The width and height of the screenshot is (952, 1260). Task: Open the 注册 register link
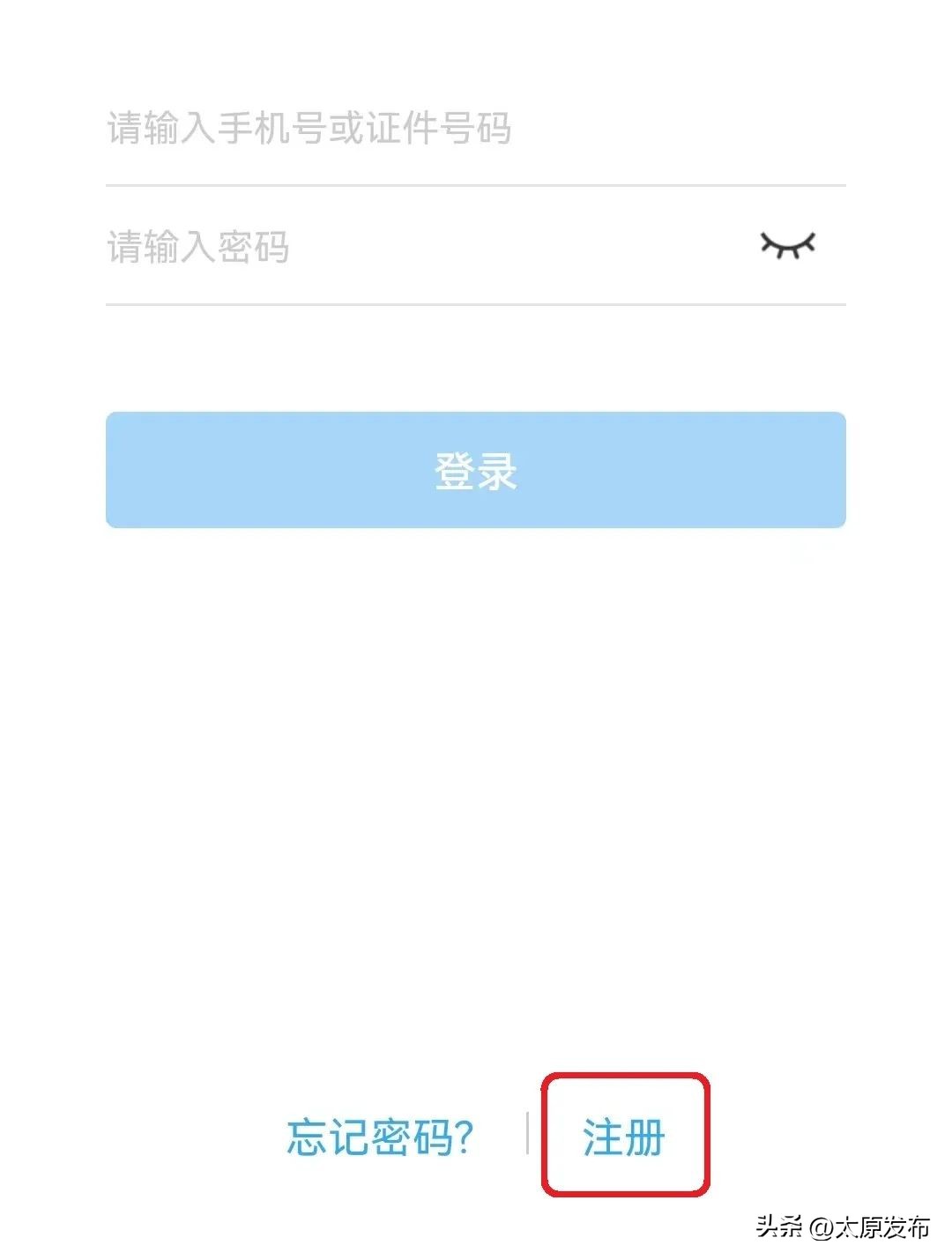[x=624, y=1137]
